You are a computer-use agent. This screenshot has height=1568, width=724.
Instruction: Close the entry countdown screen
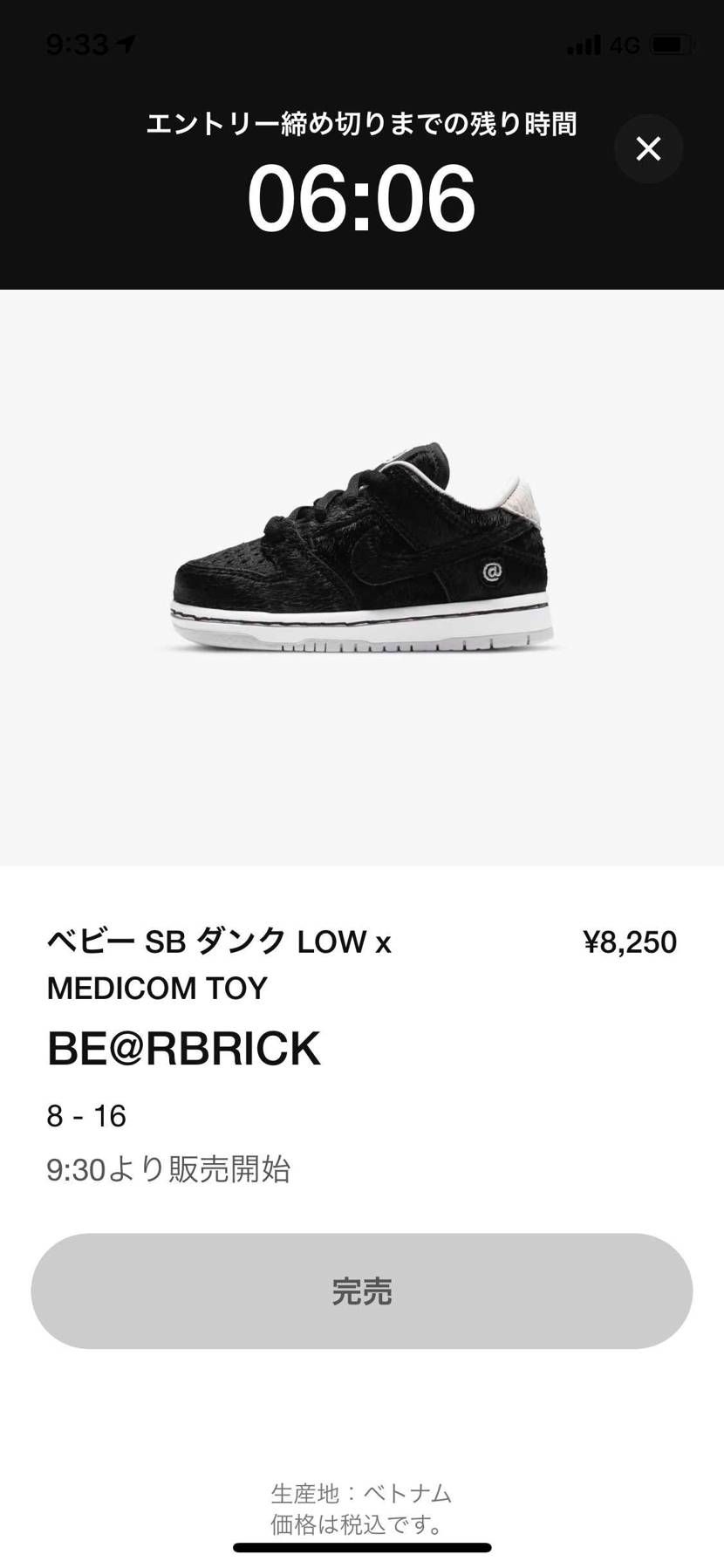[x=648, y=149]
